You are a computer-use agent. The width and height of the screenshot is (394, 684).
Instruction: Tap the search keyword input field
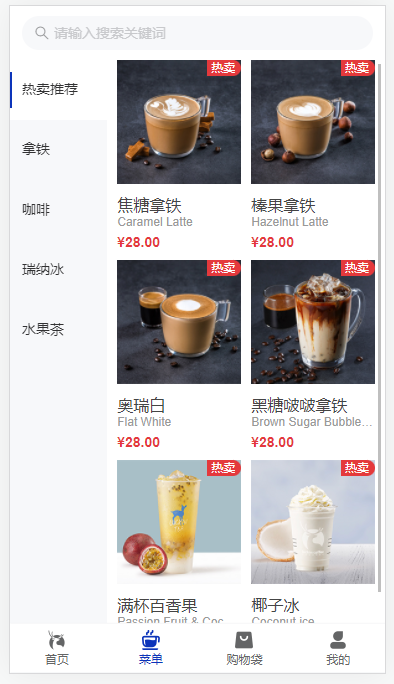[x=197, y=33]
